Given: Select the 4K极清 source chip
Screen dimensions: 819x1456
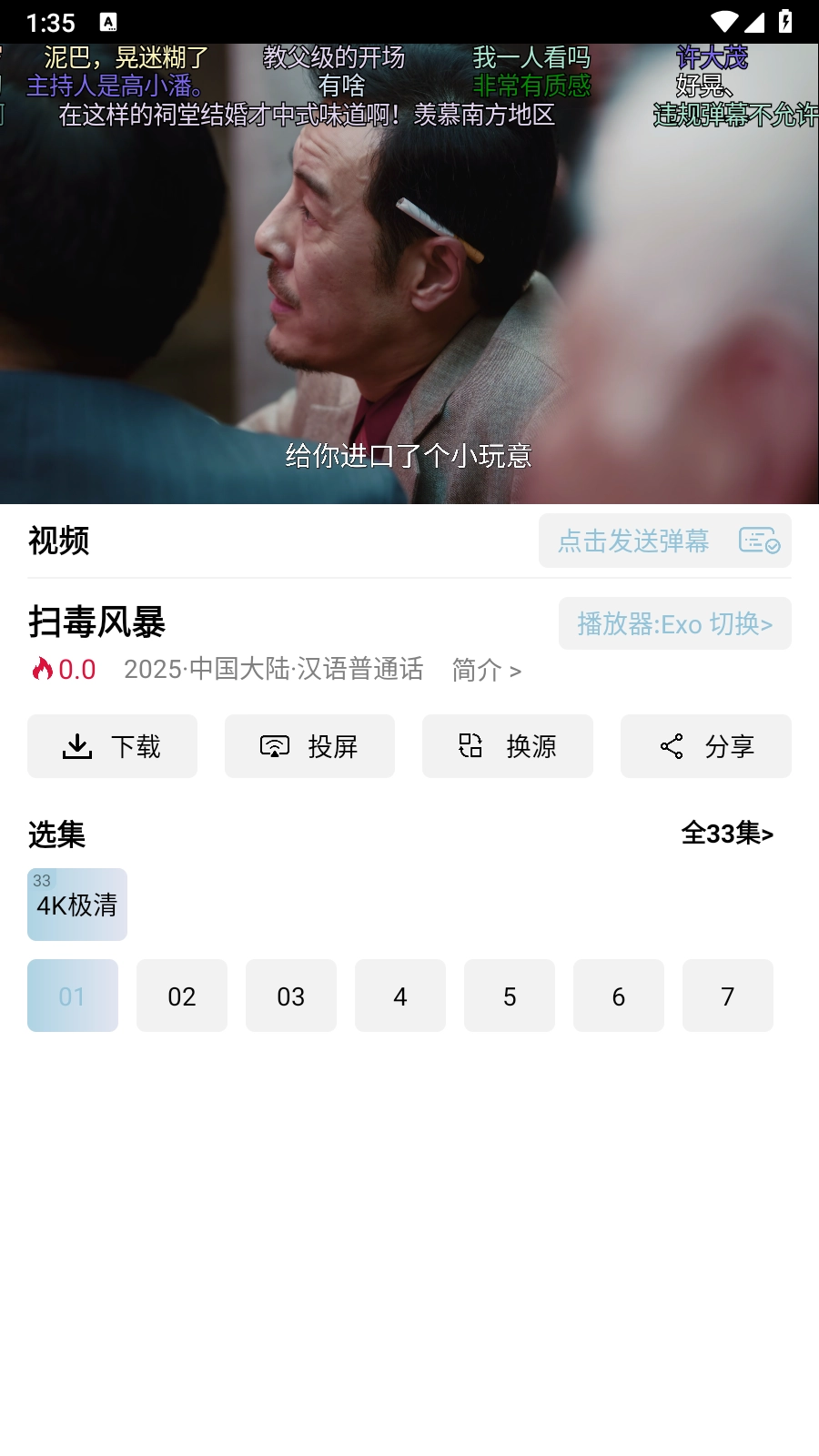Looking at the screenshot, I should click(77, 905).
